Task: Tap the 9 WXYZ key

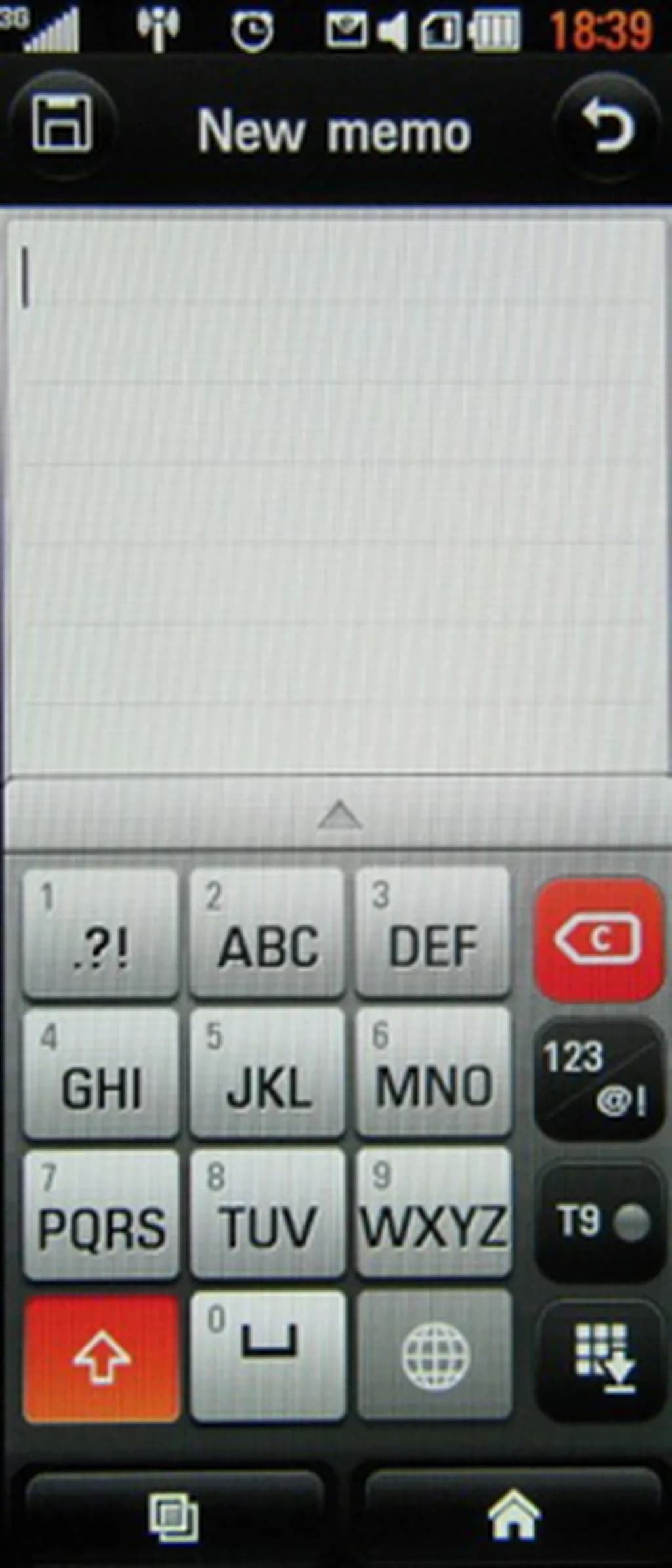Action: click(x=433, y=1214)
